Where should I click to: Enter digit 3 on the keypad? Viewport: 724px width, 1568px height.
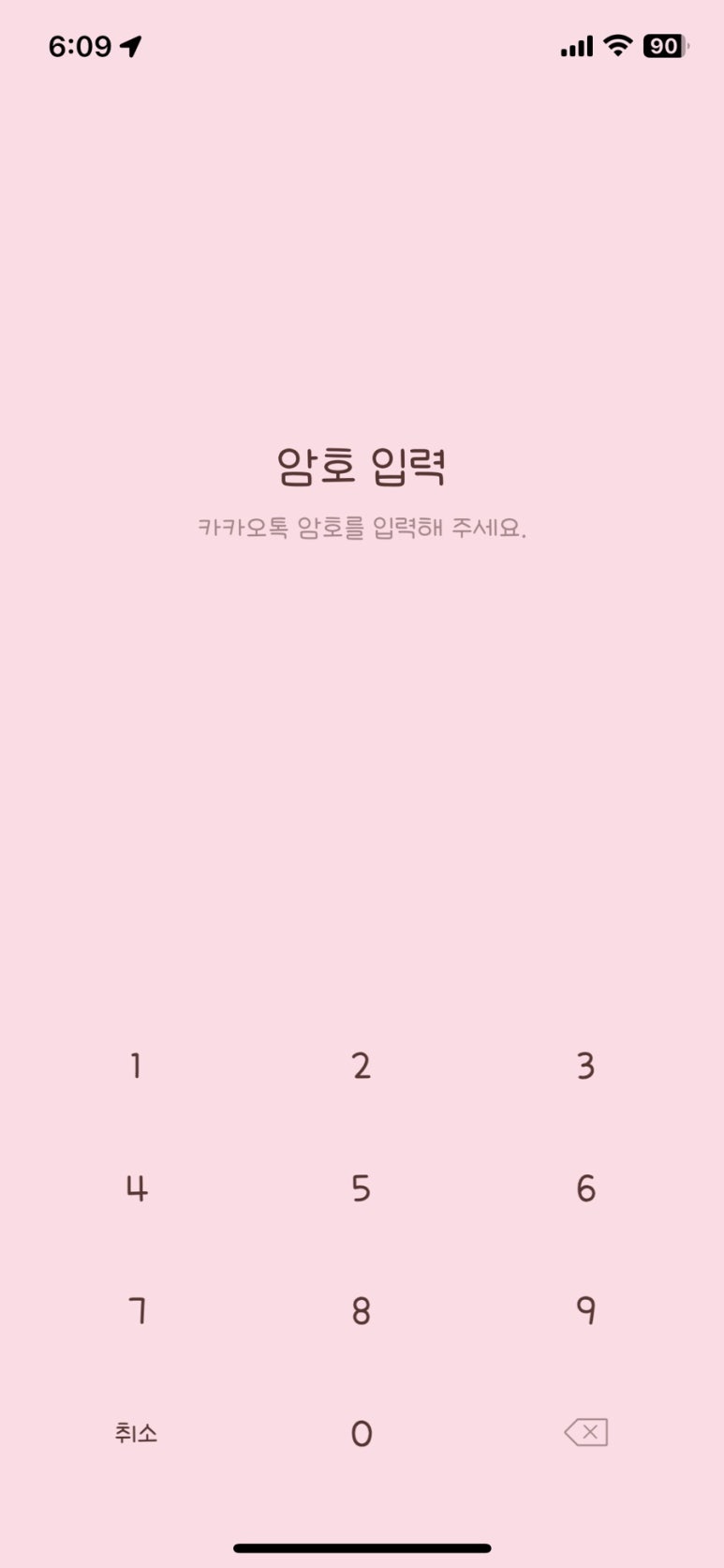(x=585, y=1066)
